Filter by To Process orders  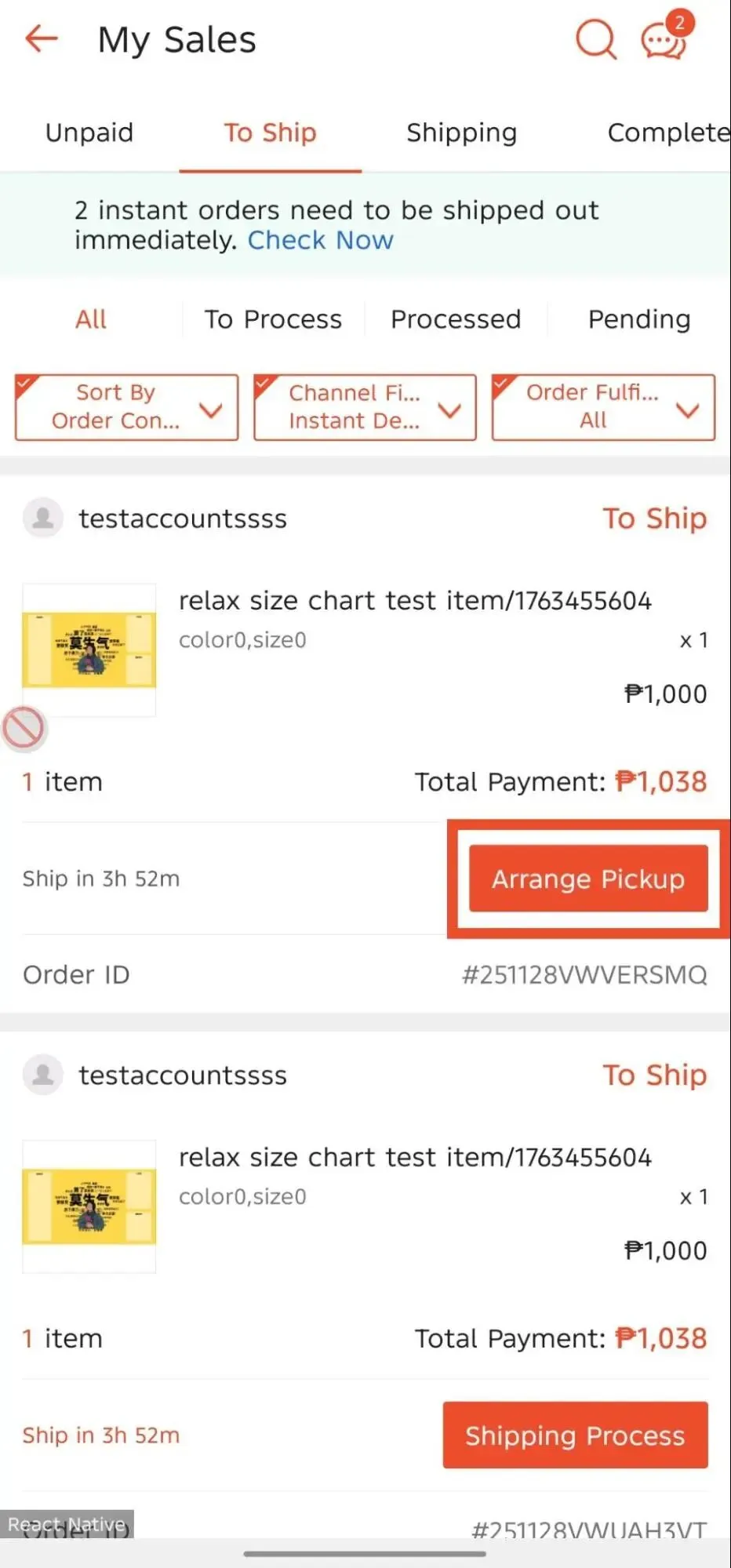273,319
